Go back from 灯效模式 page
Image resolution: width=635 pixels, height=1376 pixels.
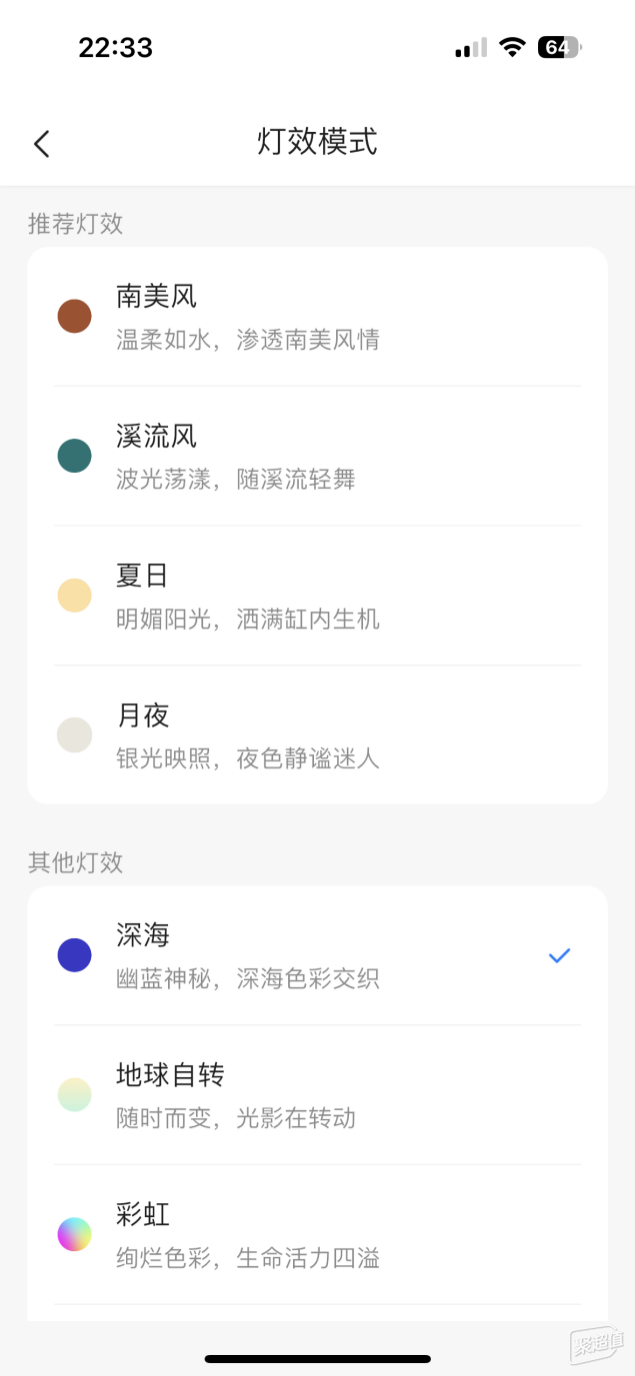coord(41,143)
